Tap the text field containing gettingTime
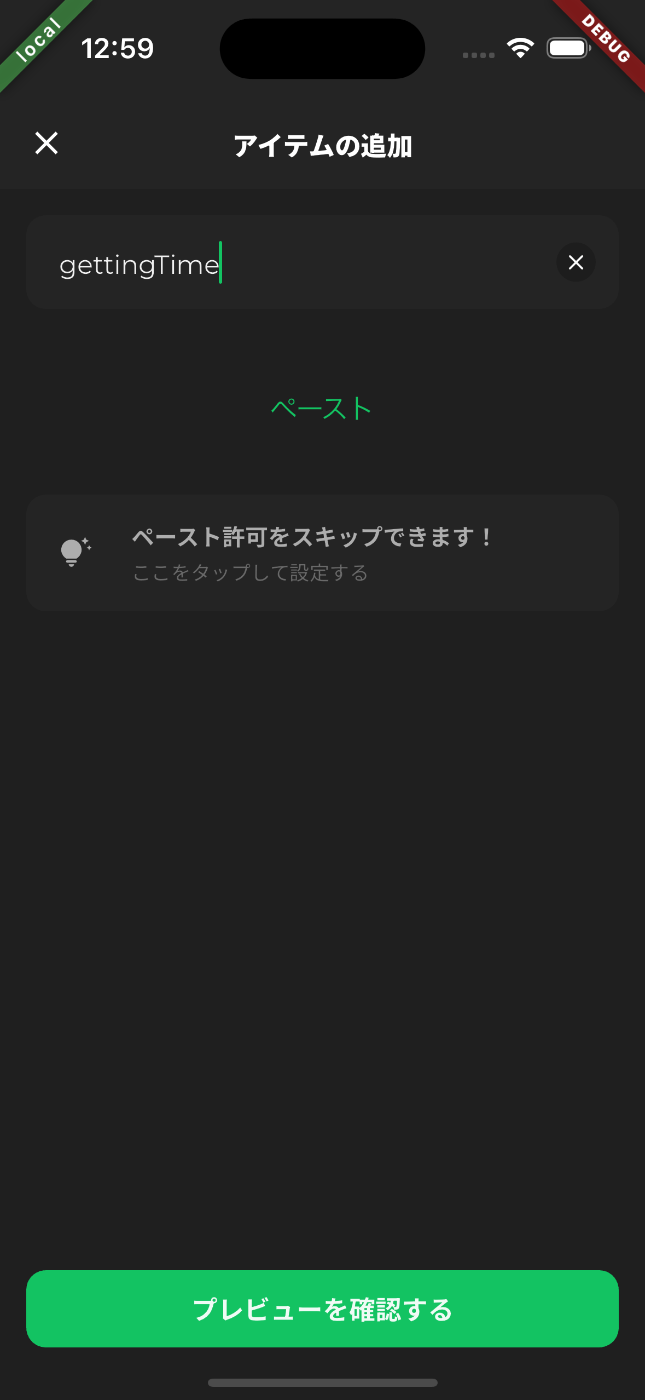The width and height of the screenshot is (645, 1400). pyautogui.click(x=290, y=263)
